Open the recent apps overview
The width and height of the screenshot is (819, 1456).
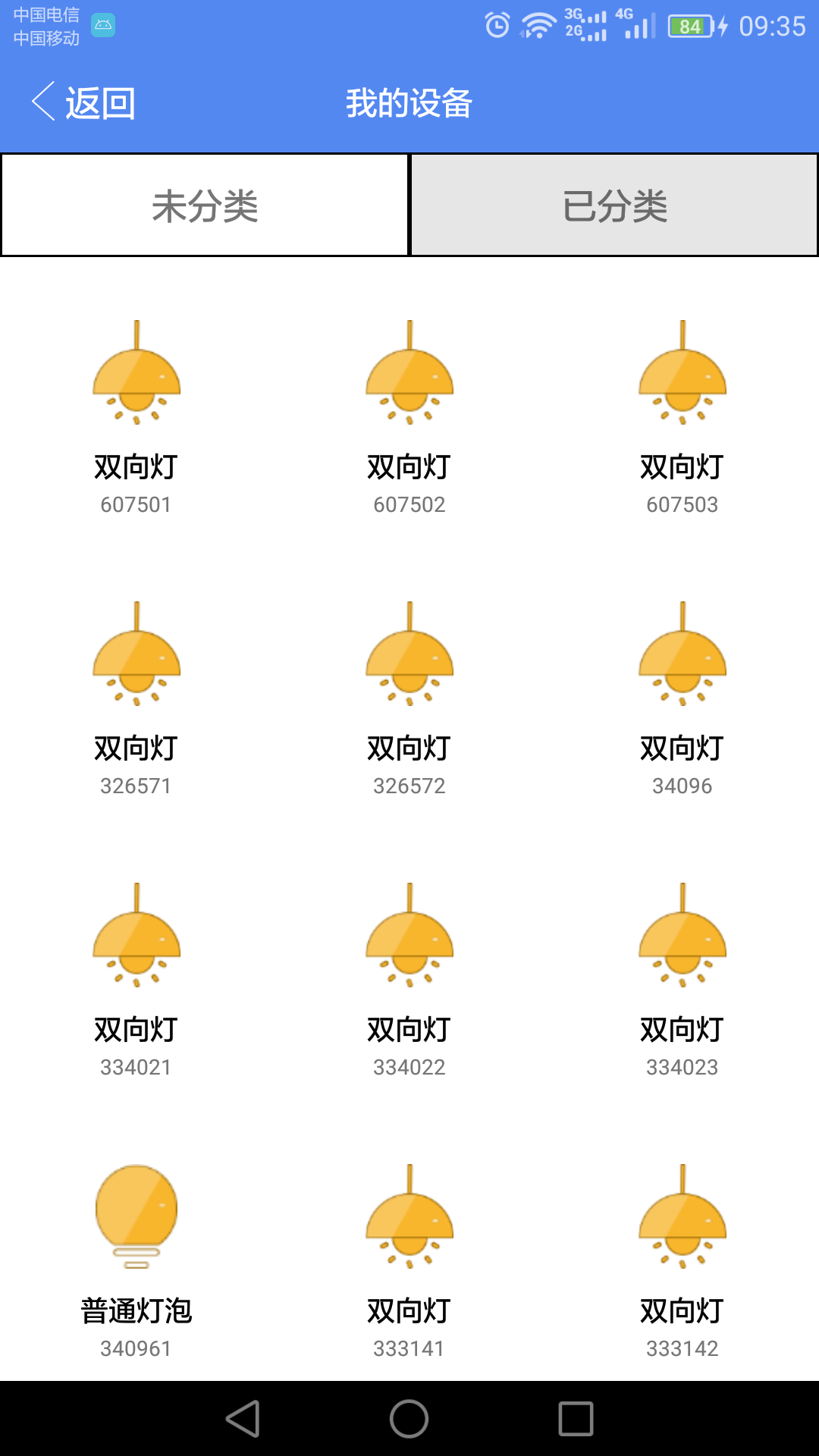(576, 1419)
